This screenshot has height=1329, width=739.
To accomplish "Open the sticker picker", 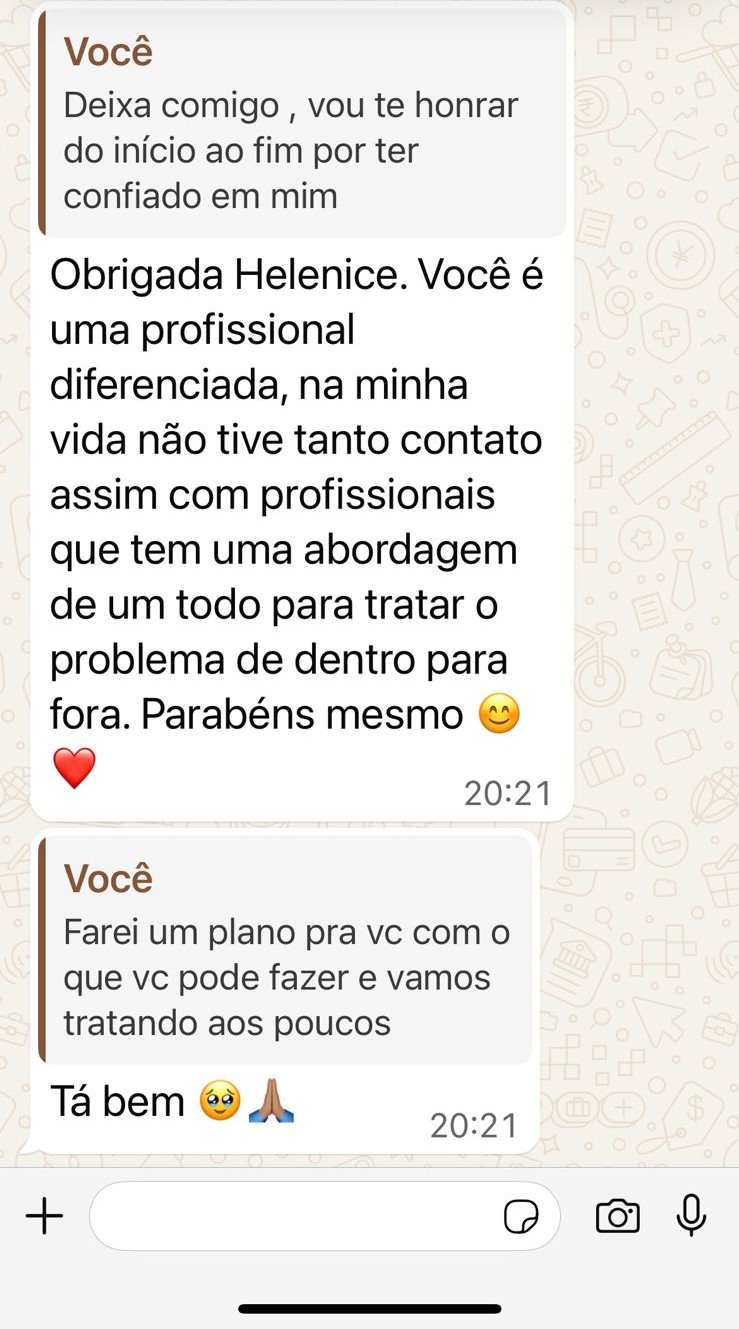I will (x=521, y=1217).
